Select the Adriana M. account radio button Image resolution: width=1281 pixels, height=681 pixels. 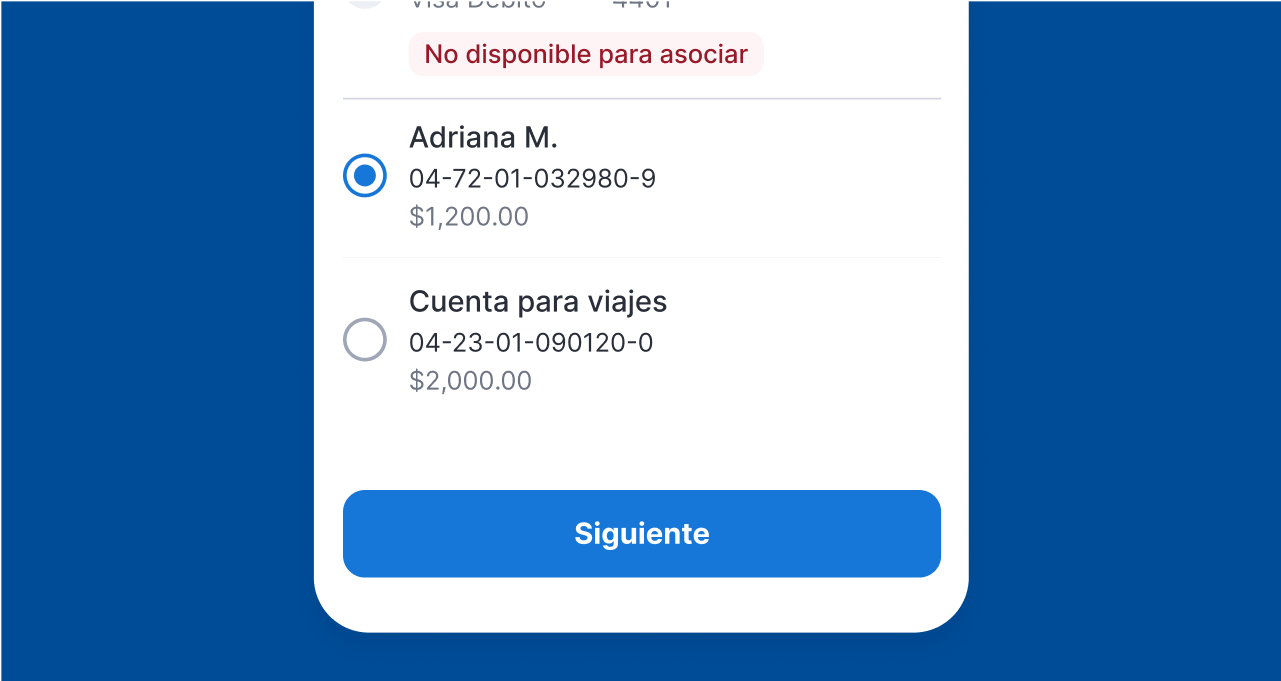pyautogui.click(x=365, y=176)
